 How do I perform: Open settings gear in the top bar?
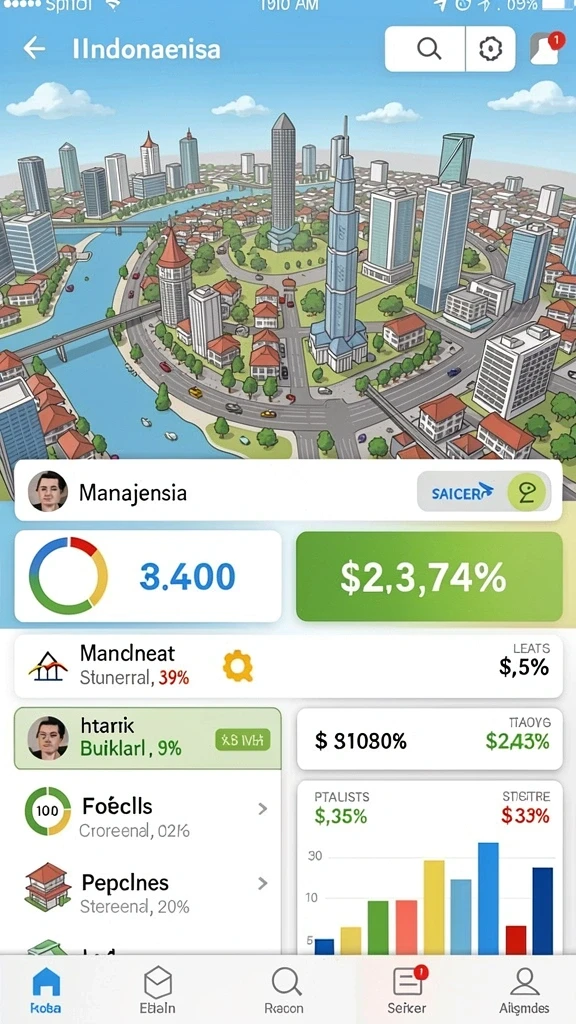(490, 49)
